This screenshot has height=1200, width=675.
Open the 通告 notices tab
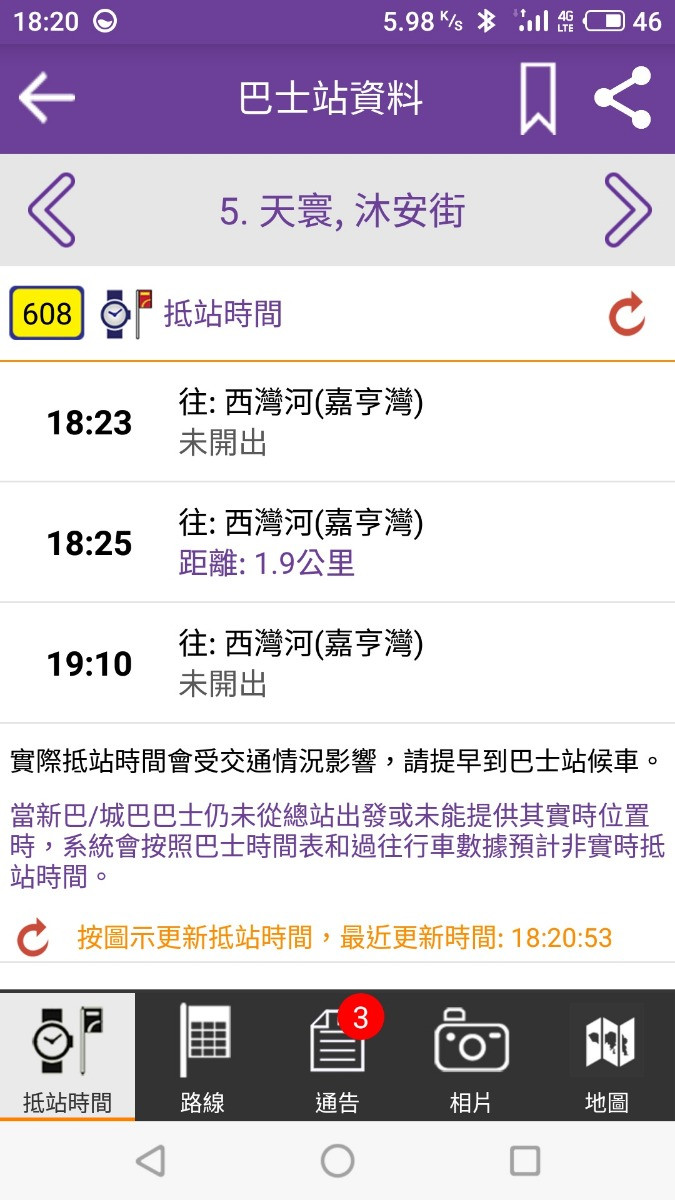[337, 1056]
